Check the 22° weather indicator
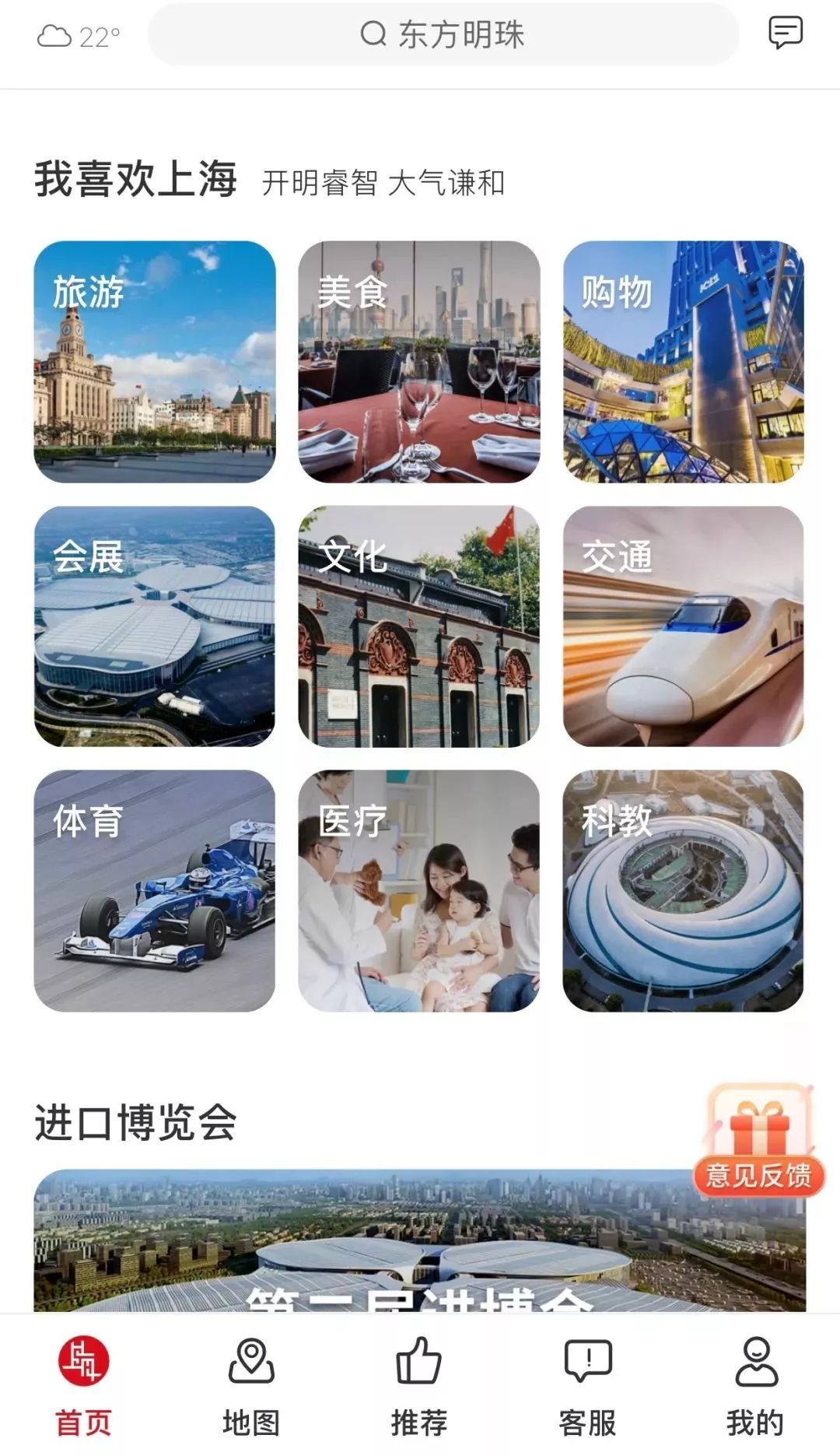 79,37
